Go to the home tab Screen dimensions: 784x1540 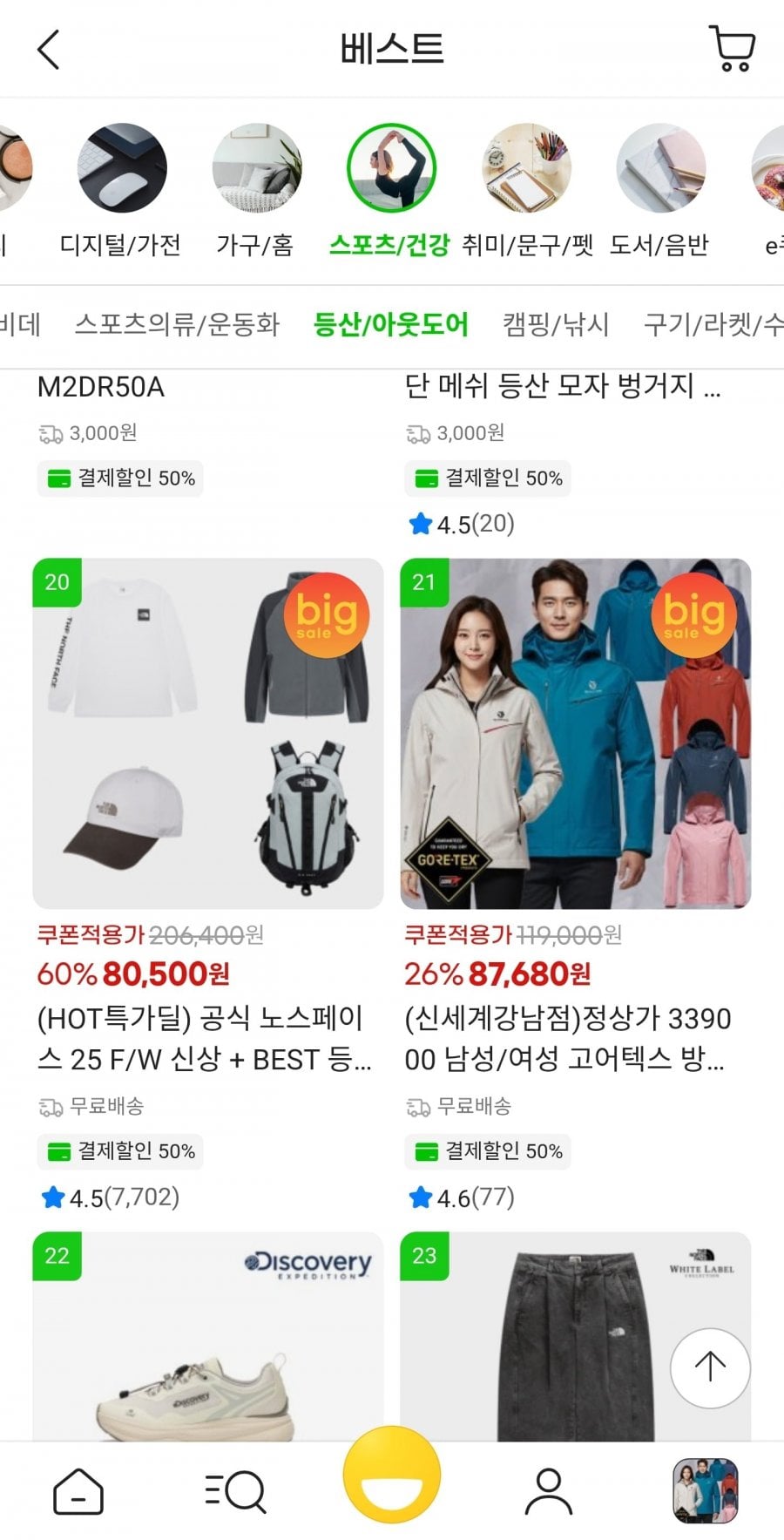(78, 1490)
